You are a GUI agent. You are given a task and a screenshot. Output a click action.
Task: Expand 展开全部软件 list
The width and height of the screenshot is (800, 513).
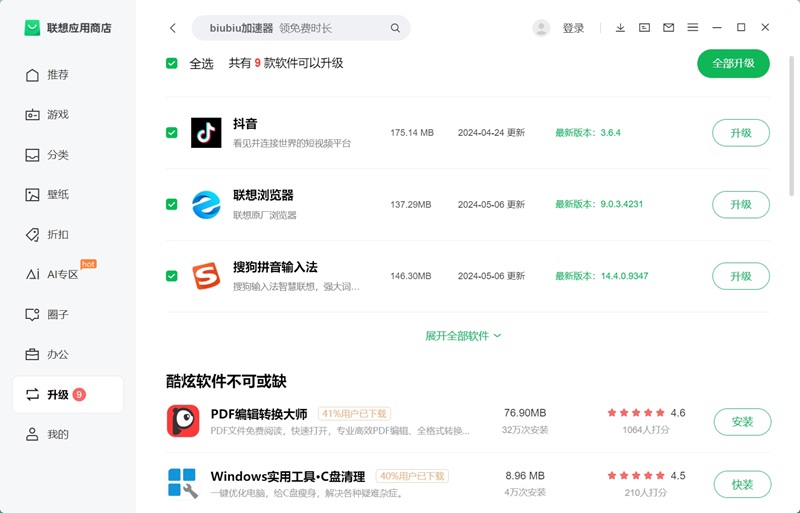tap(463, 336)
